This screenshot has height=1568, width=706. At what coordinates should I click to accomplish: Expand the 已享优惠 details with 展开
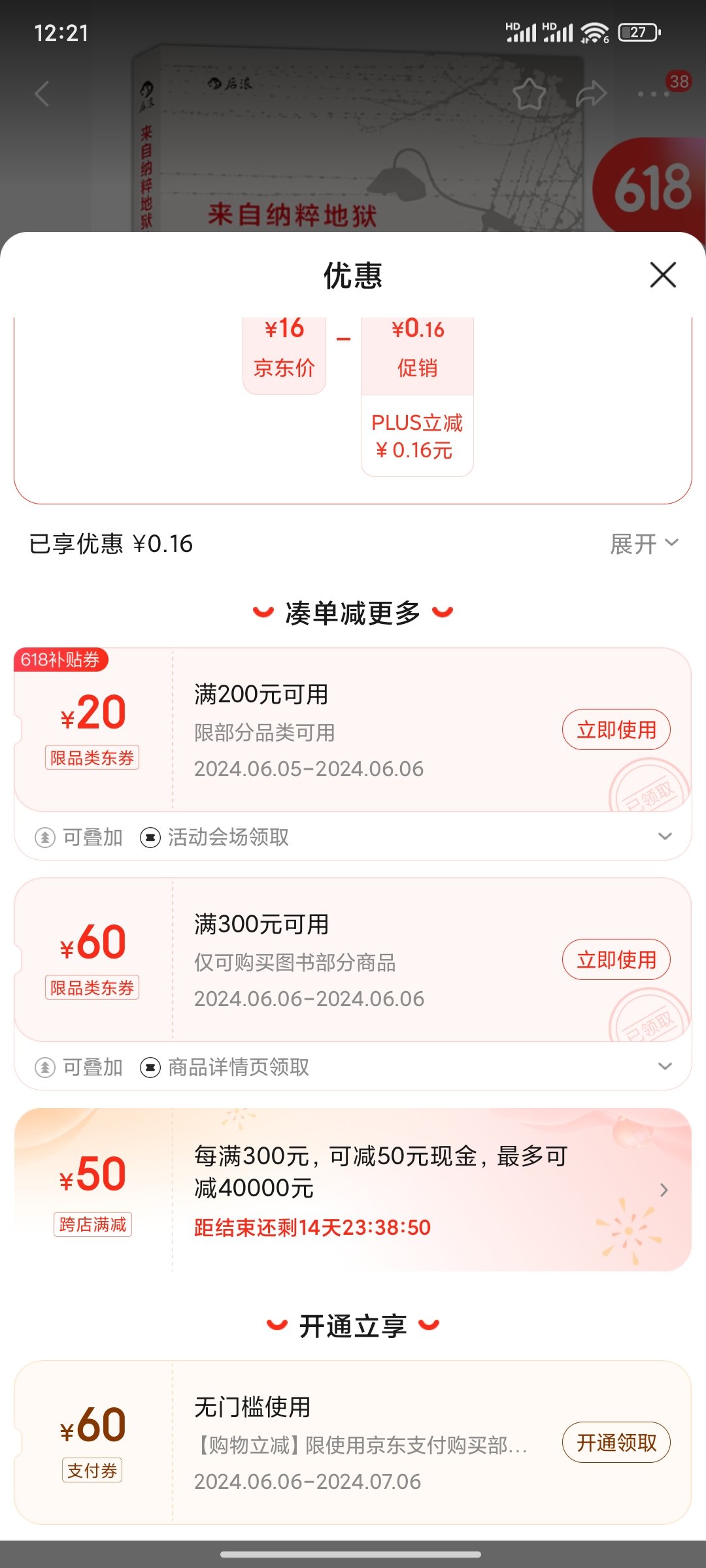click(644, 544)
